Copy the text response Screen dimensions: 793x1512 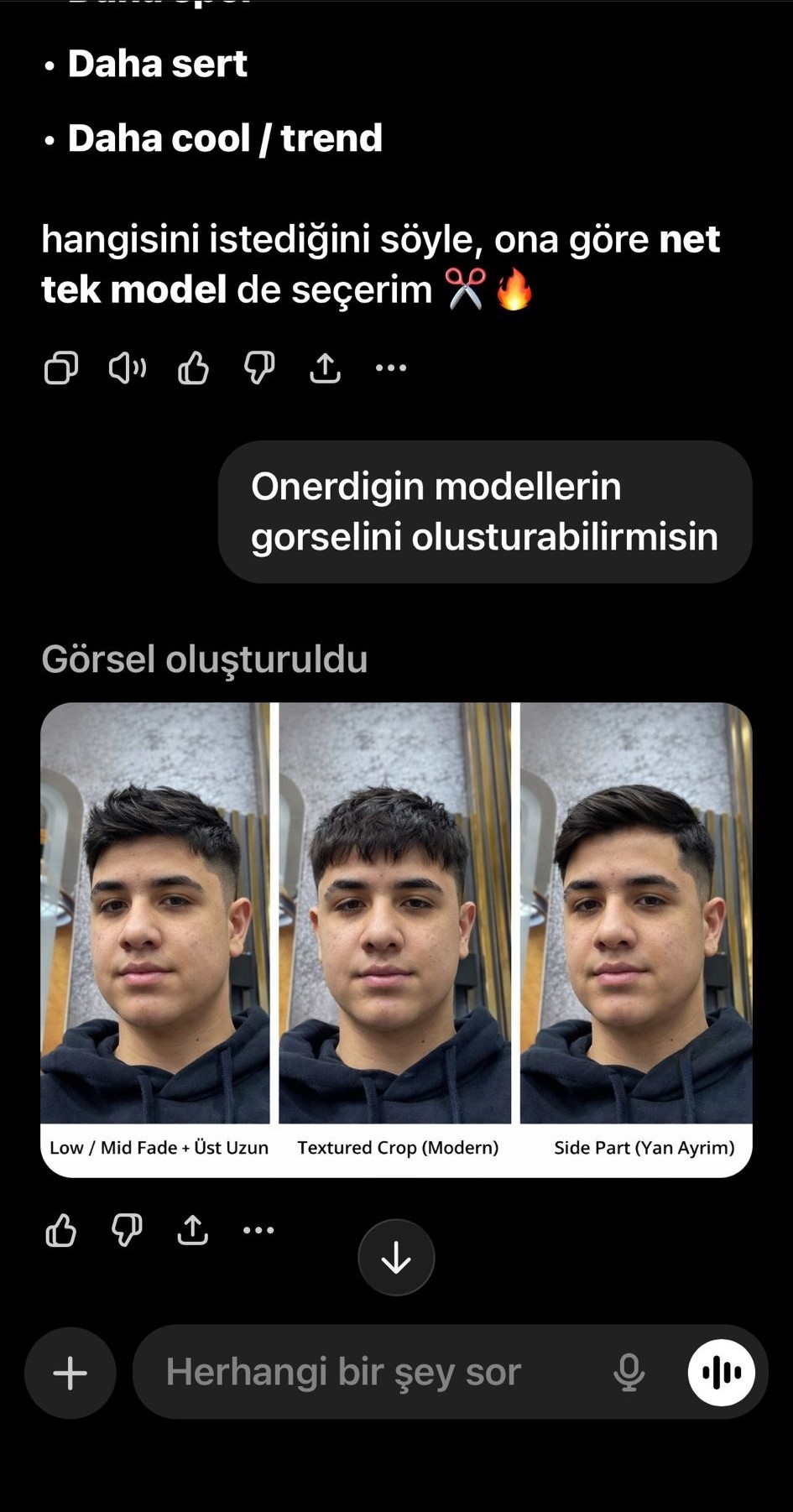60,368
